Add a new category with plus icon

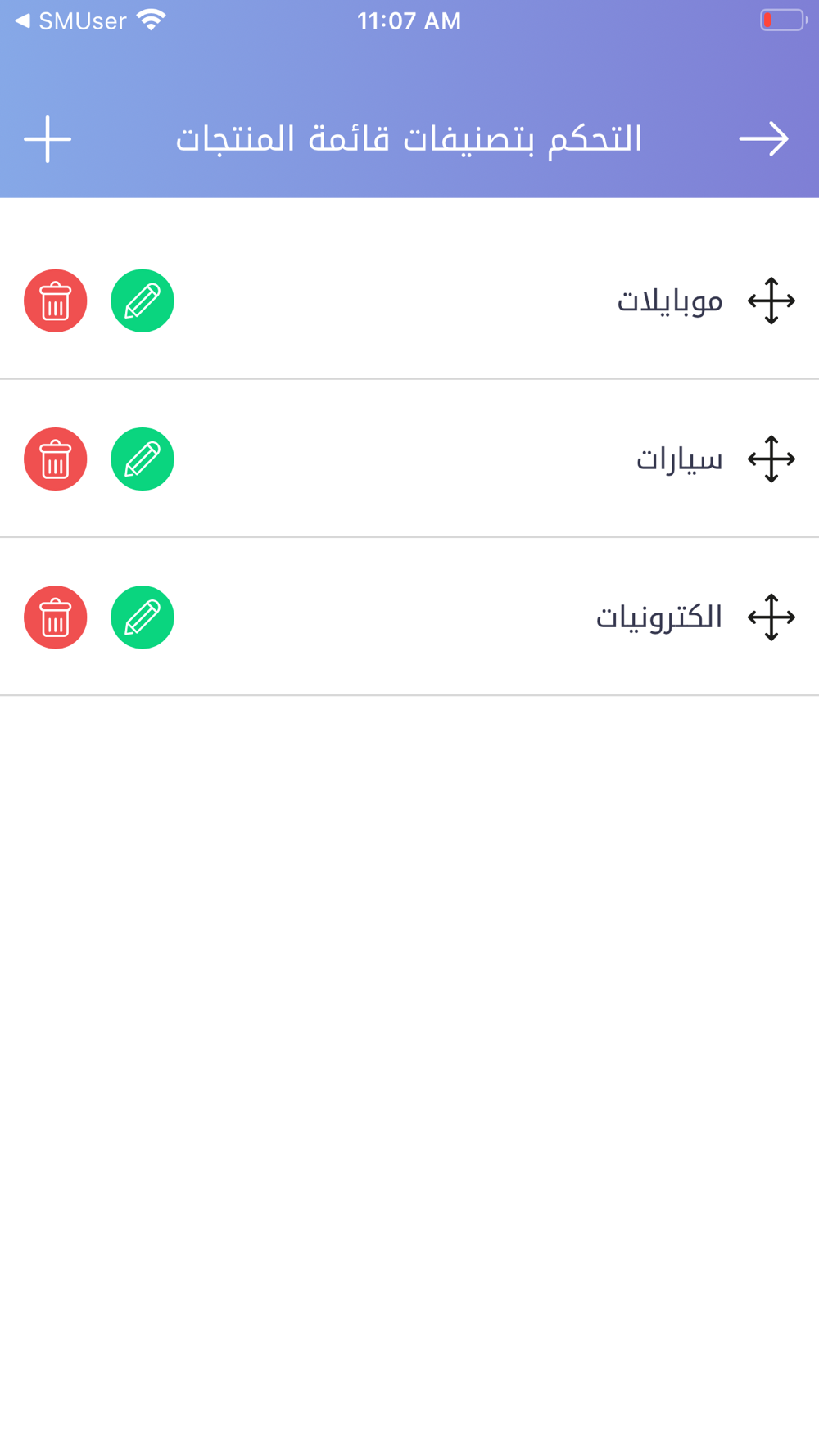[x=48, y=139]
